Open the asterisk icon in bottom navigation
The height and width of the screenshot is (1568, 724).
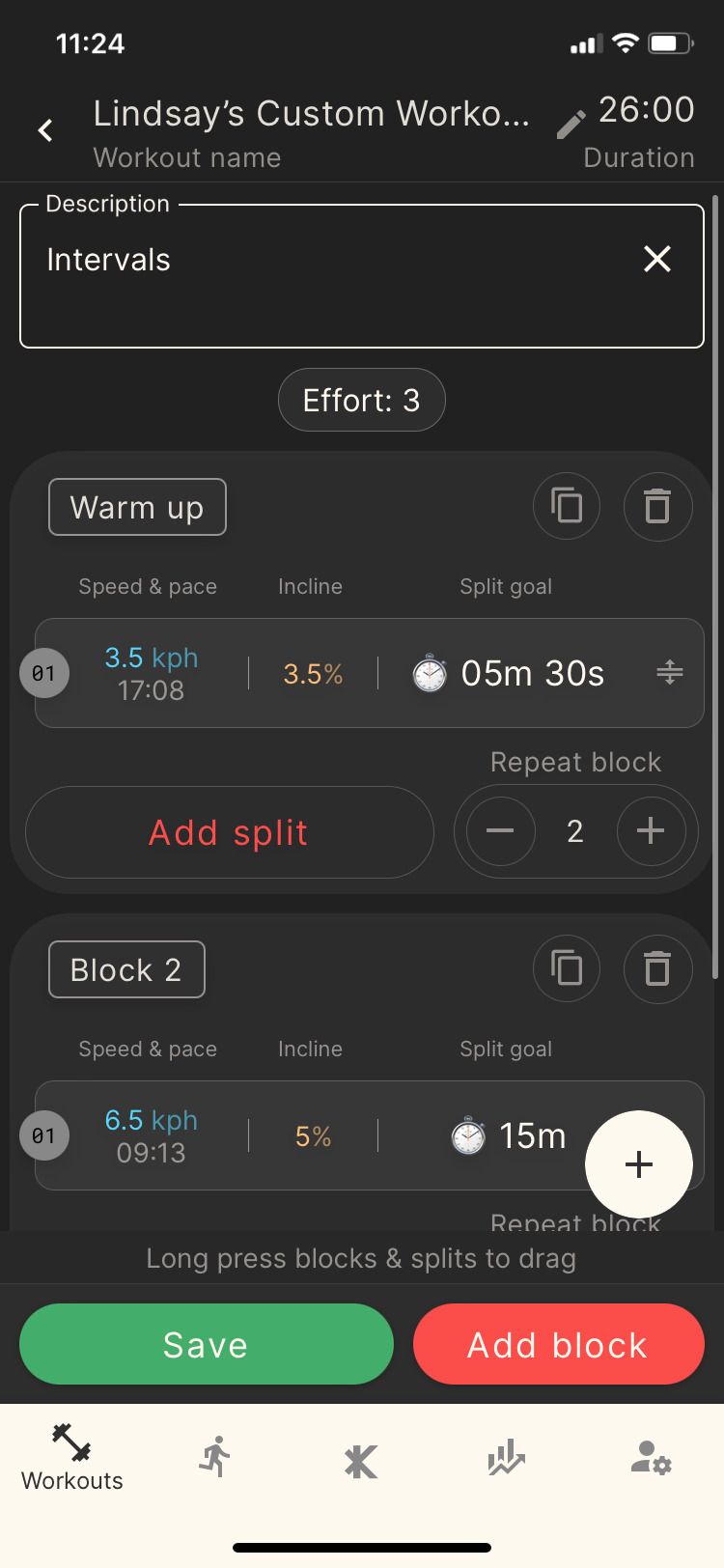point(360,1458)
